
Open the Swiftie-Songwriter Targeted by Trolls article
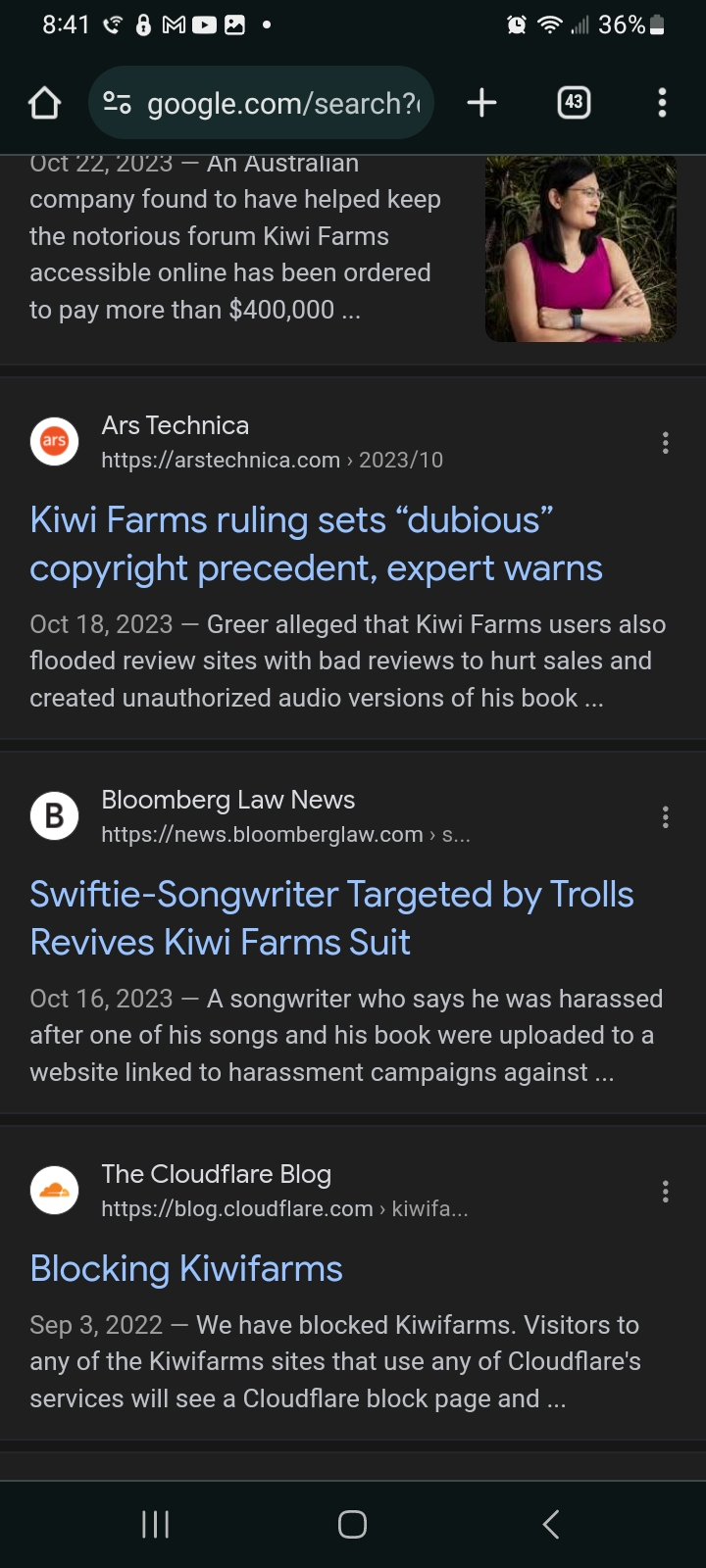click(x=331, y=918)
